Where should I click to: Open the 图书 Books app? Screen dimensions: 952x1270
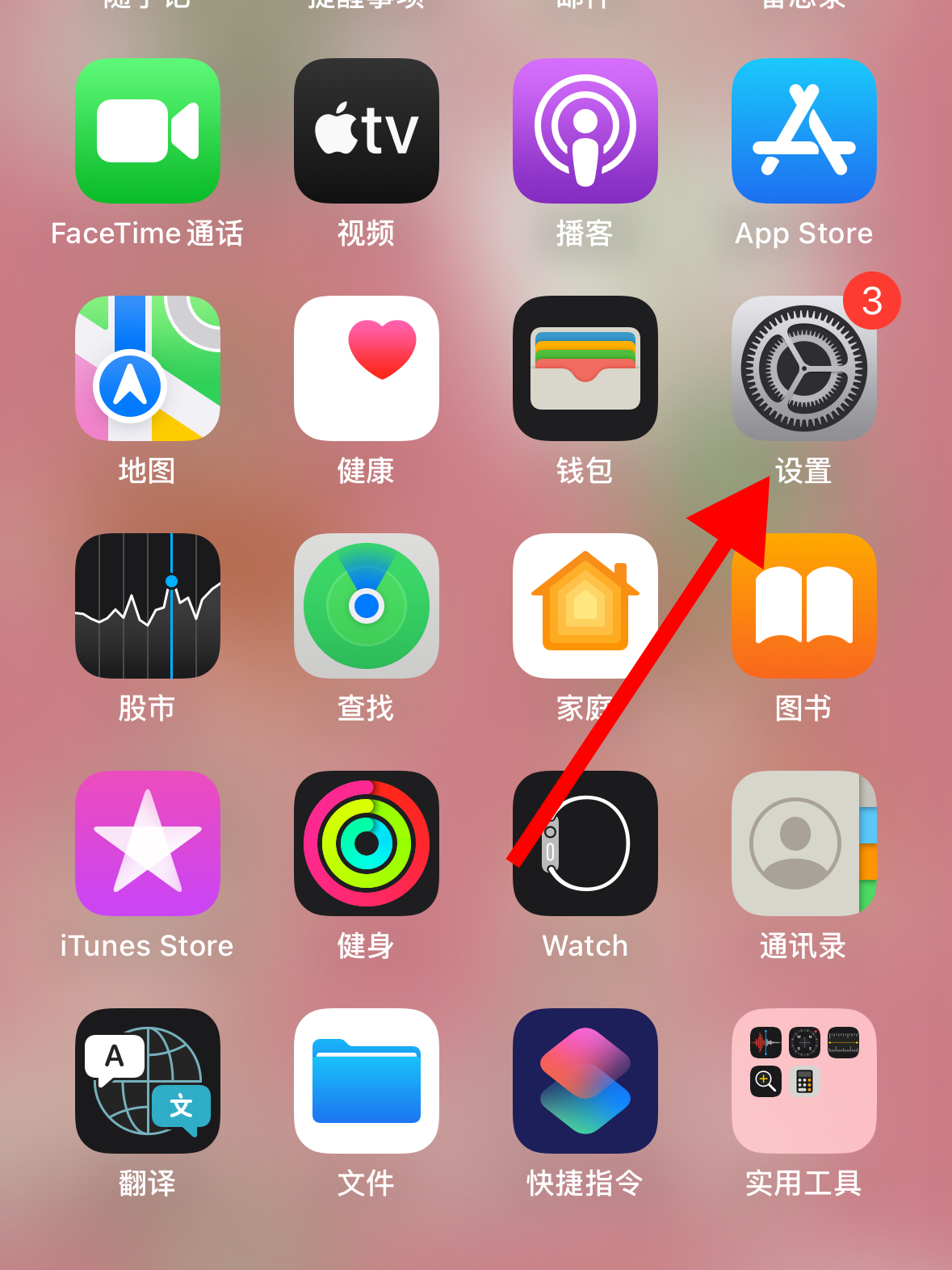point(804,606)
